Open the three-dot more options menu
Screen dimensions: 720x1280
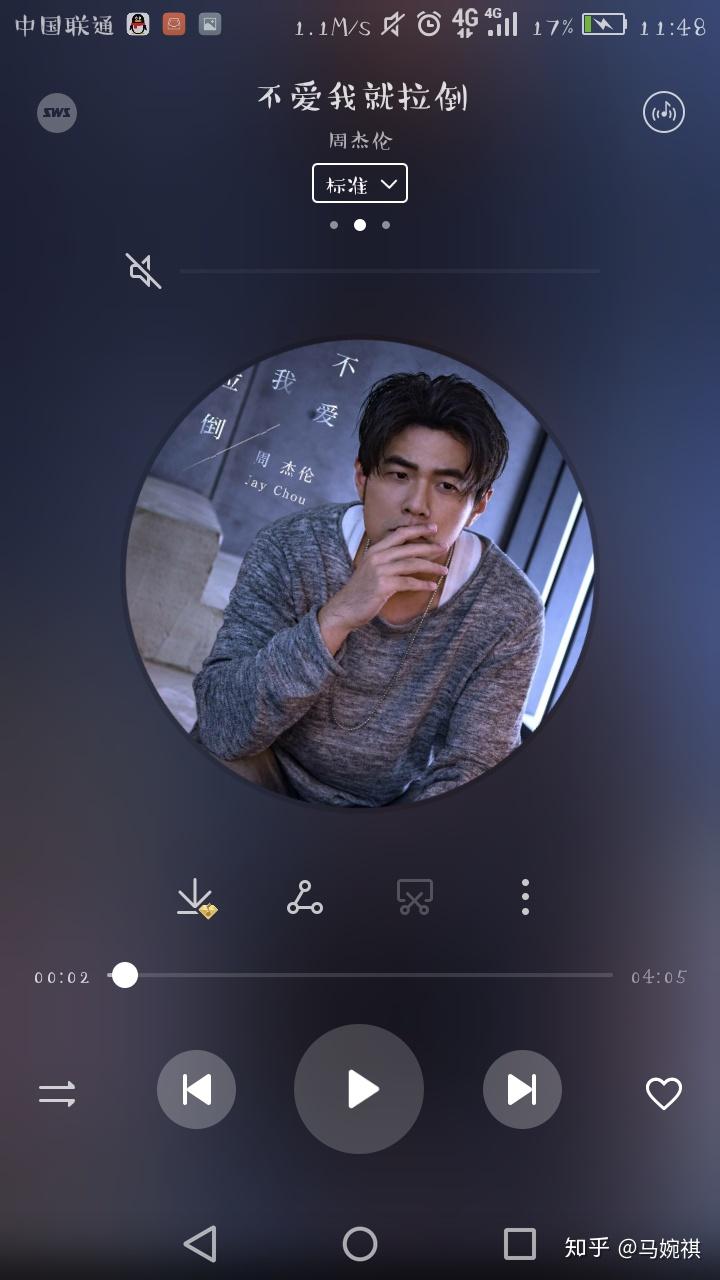(x=524, y=897)
